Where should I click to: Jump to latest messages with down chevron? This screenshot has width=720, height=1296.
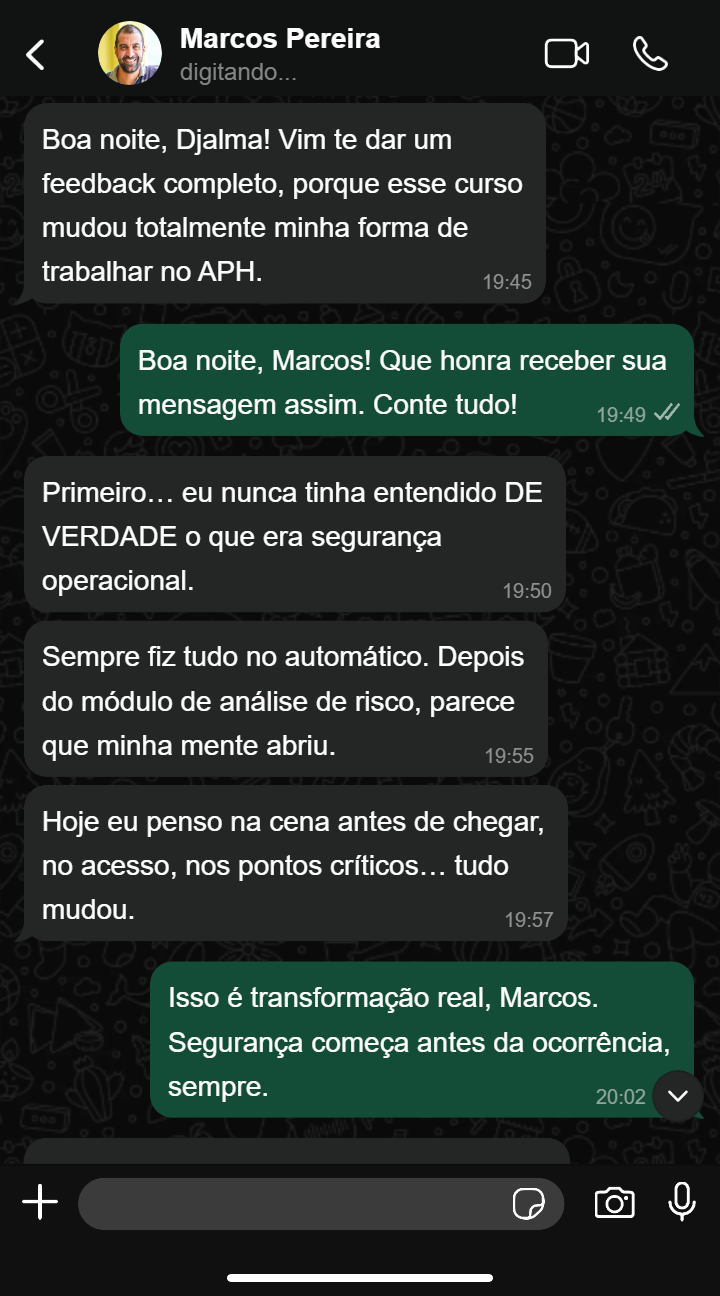(x=678, y=1096)
